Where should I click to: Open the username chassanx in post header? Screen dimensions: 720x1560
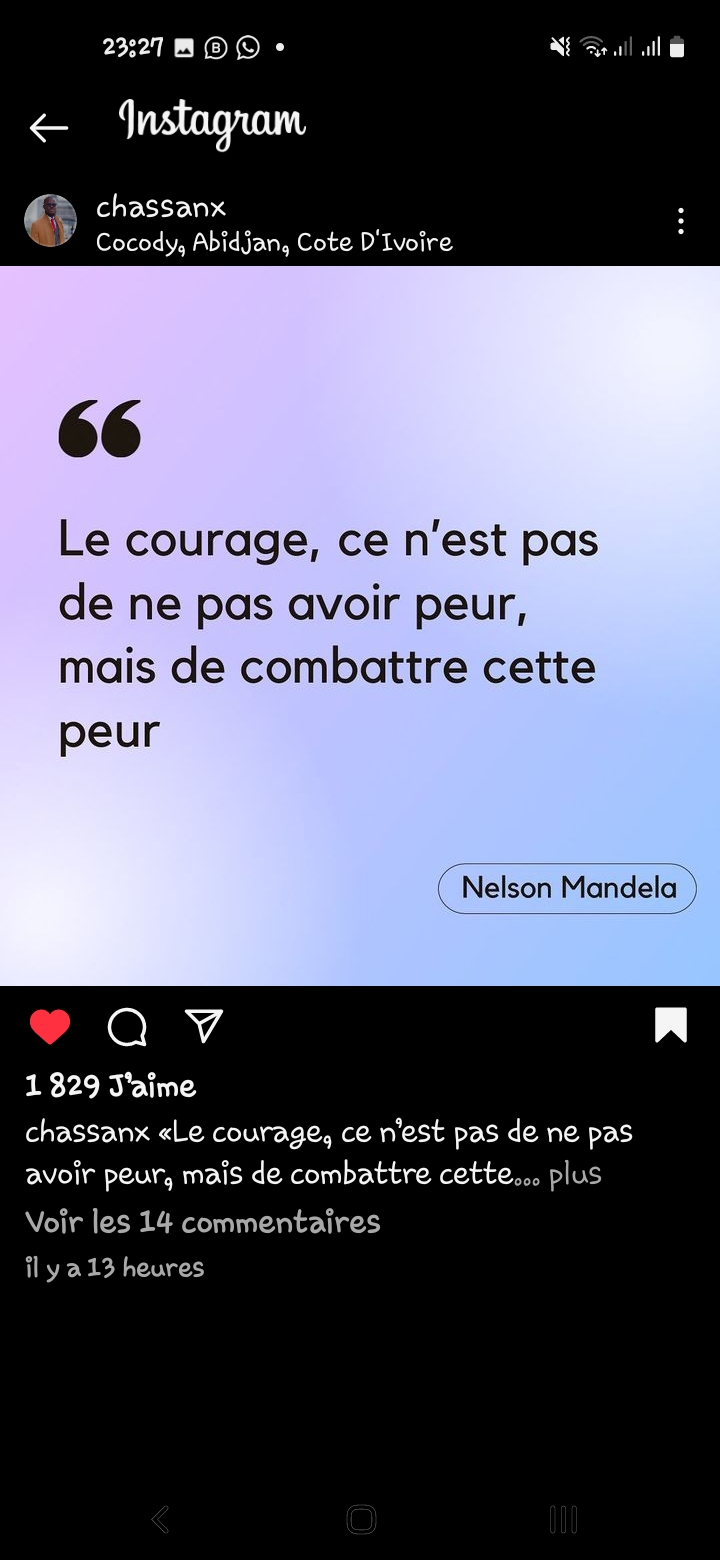click(x=161, y=207)
